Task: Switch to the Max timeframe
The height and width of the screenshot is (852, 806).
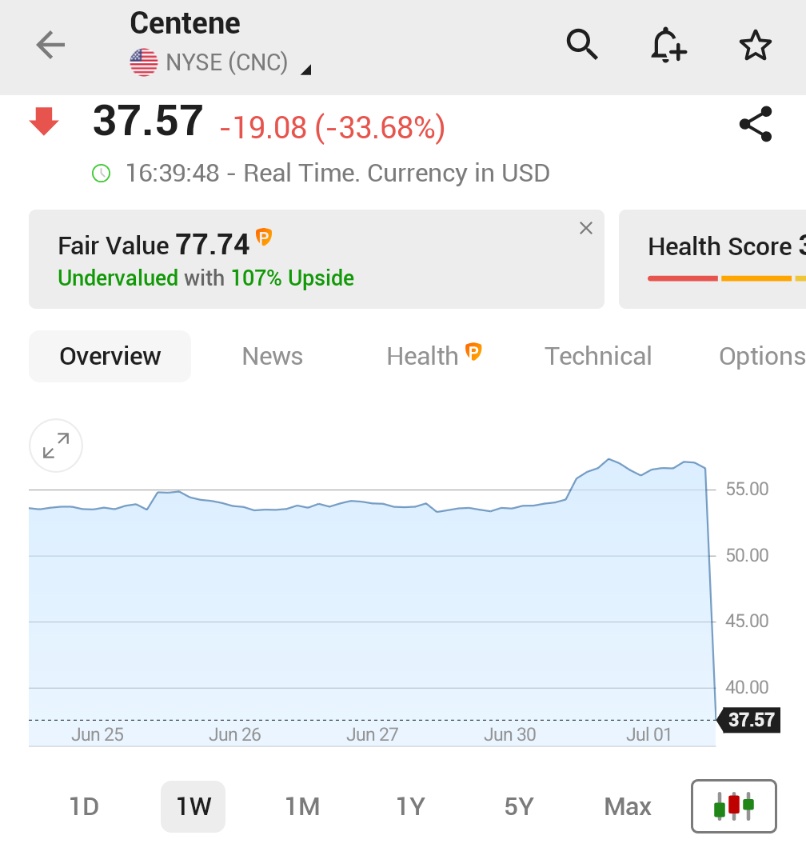Action: 626,805
